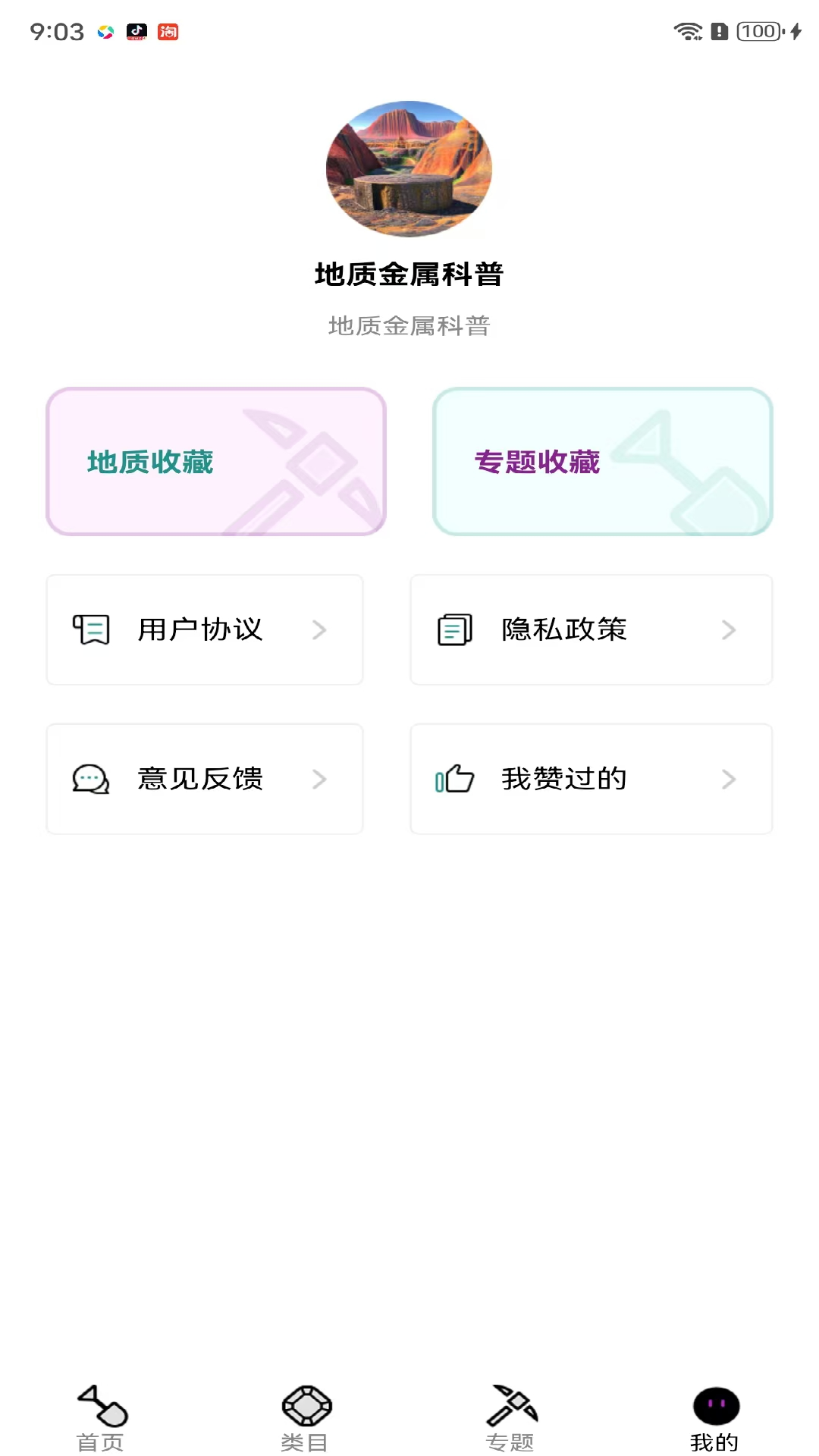819x1456 pixels.
Task: Open the 用户协议 document icon
Action: click(x=92, y=629)
